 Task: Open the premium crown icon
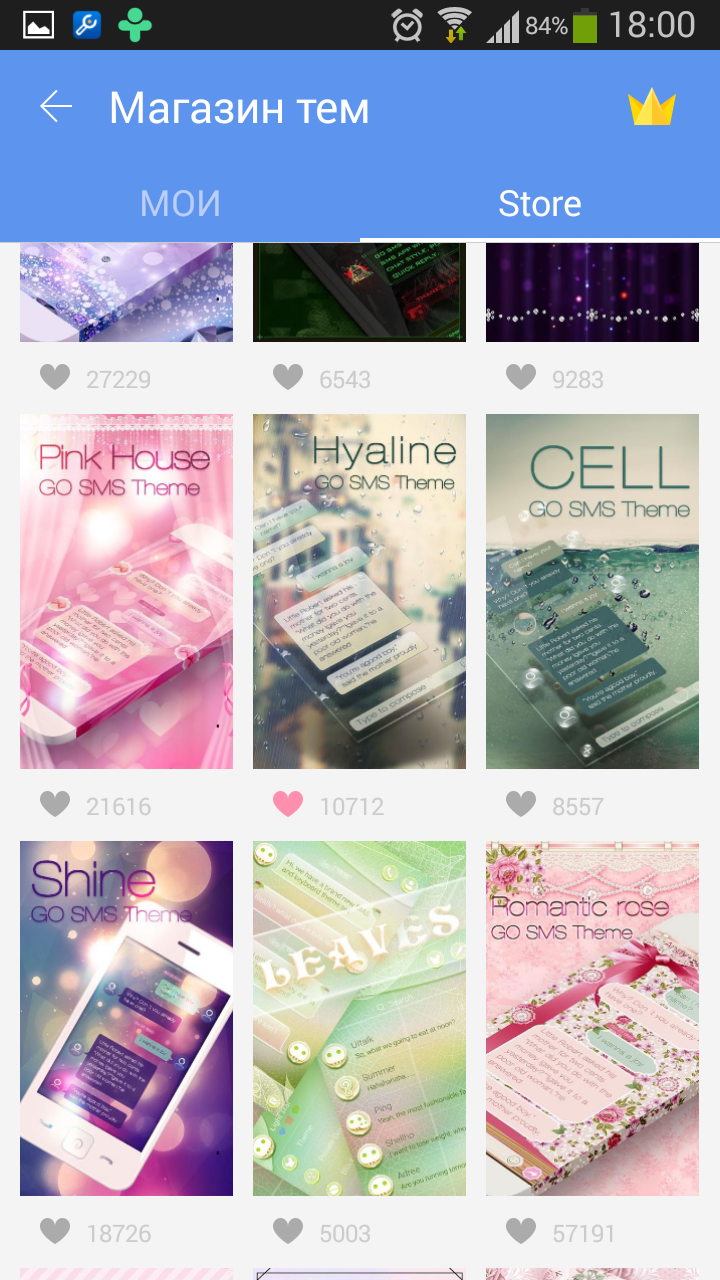(652, 107)
